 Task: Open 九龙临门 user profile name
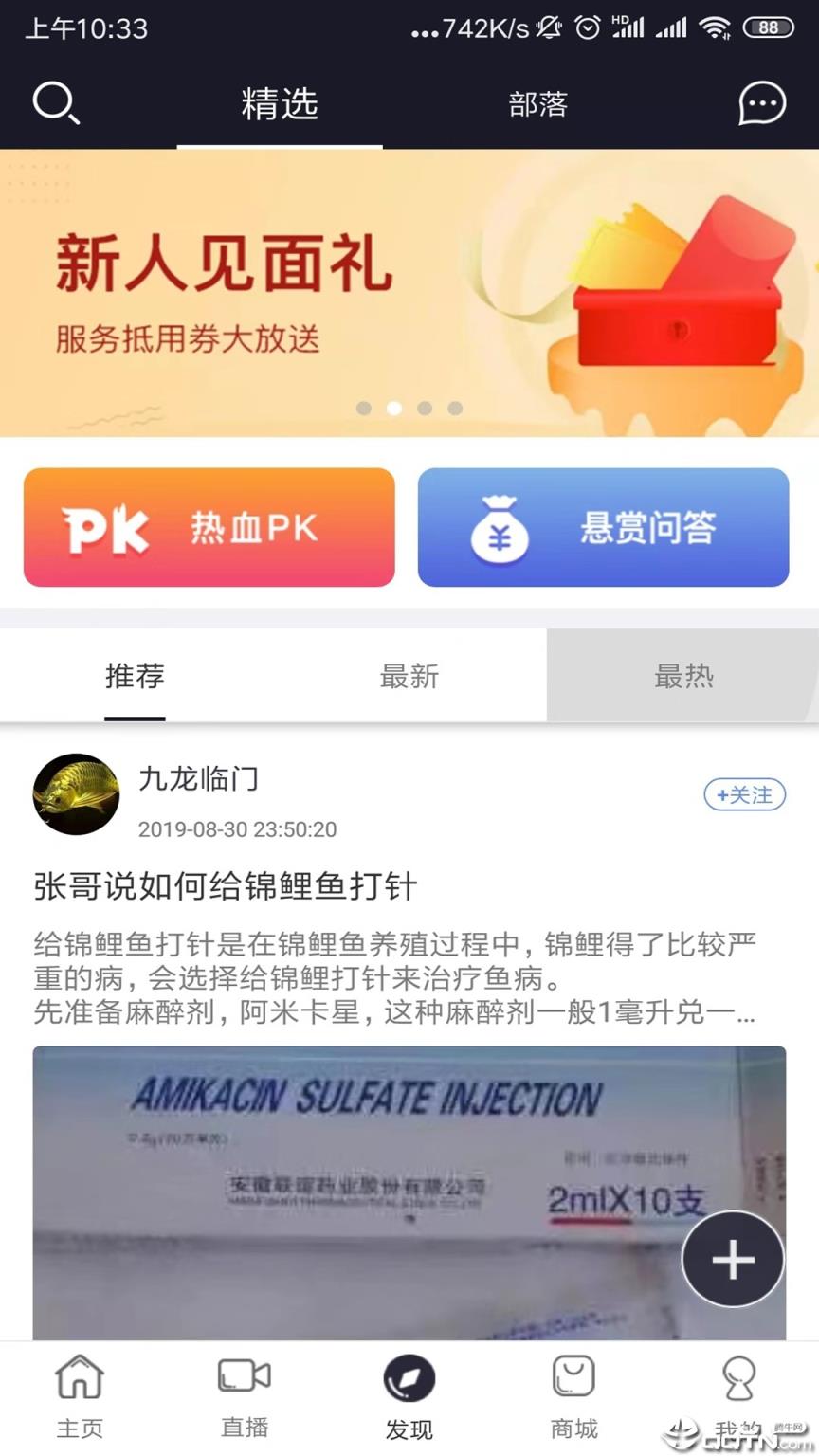(x=198, y=780)
